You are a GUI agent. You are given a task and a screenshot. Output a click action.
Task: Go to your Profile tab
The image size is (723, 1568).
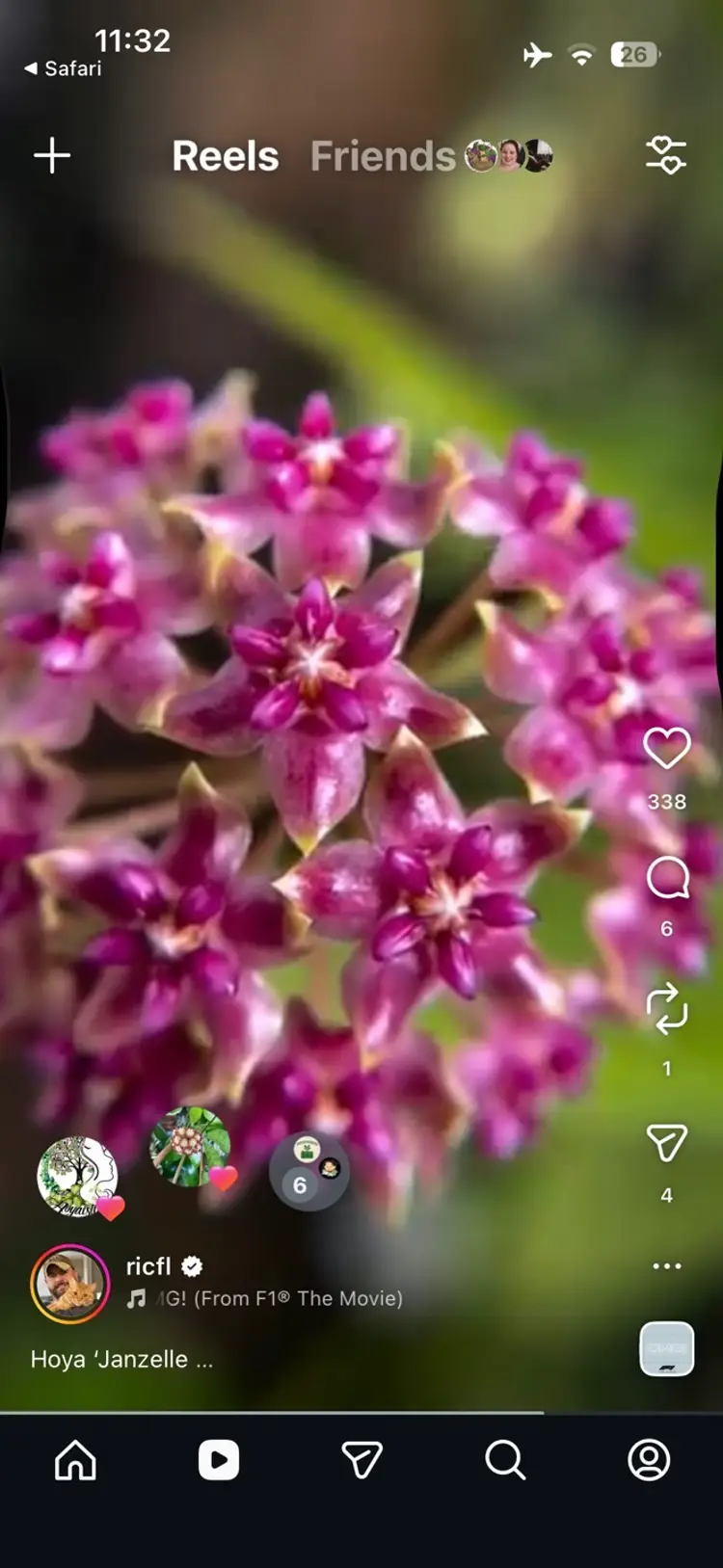(x=649, y=1460)
